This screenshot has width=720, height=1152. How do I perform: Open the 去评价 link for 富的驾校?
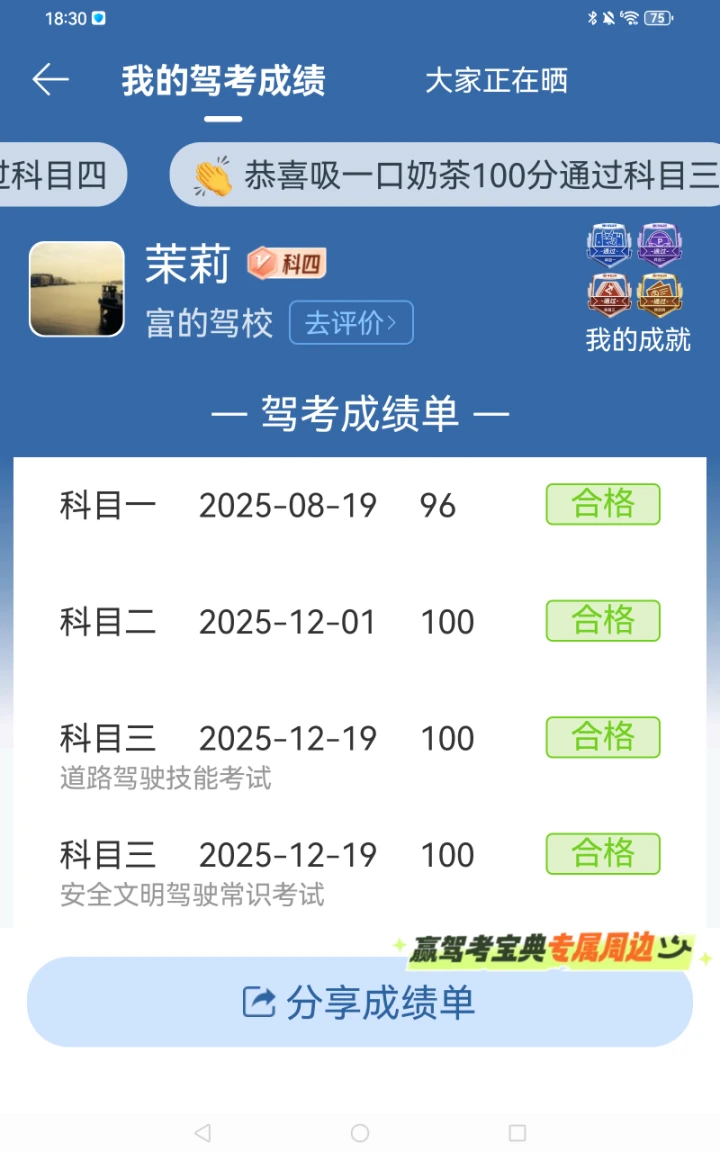[x=351, y=323]
